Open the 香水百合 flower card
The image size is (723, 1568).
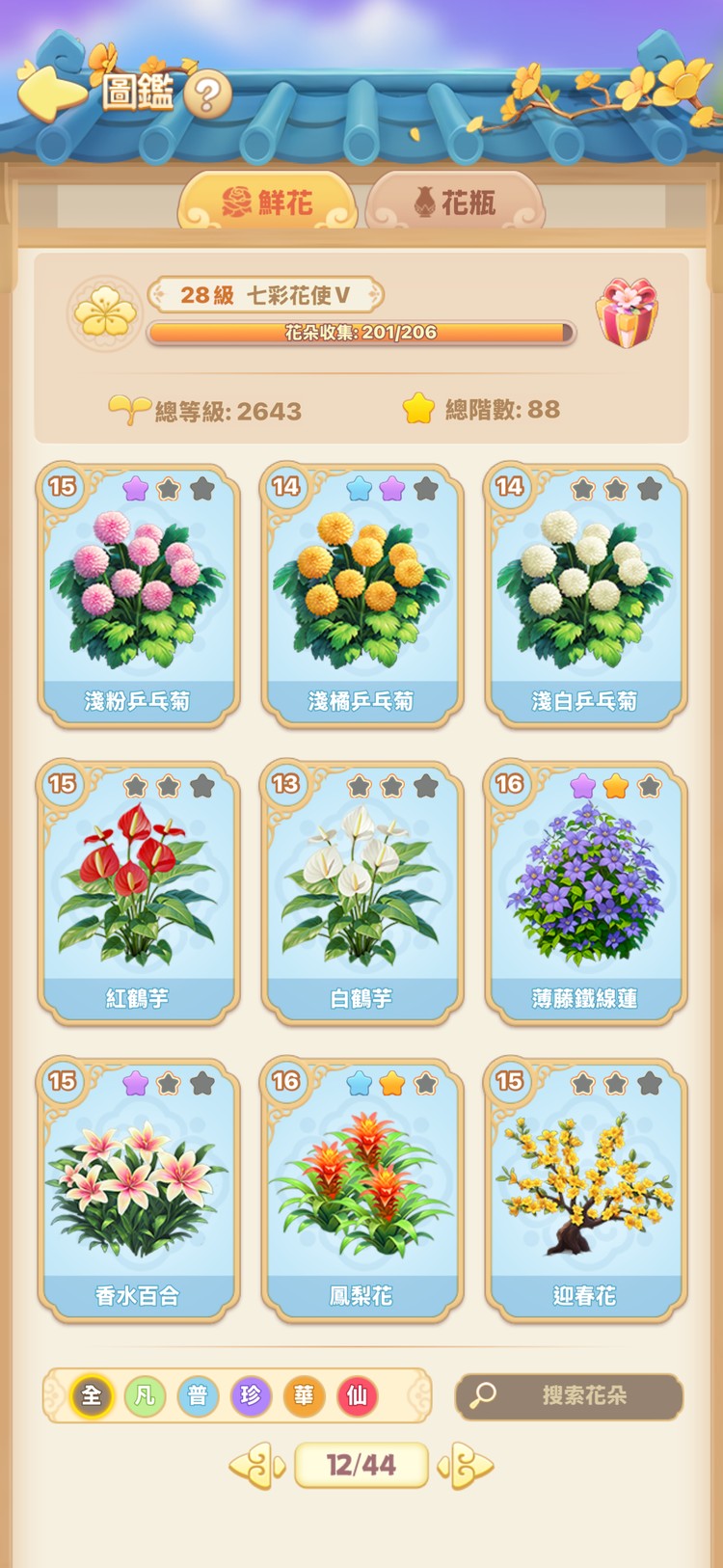click(x=138, y=1188)
